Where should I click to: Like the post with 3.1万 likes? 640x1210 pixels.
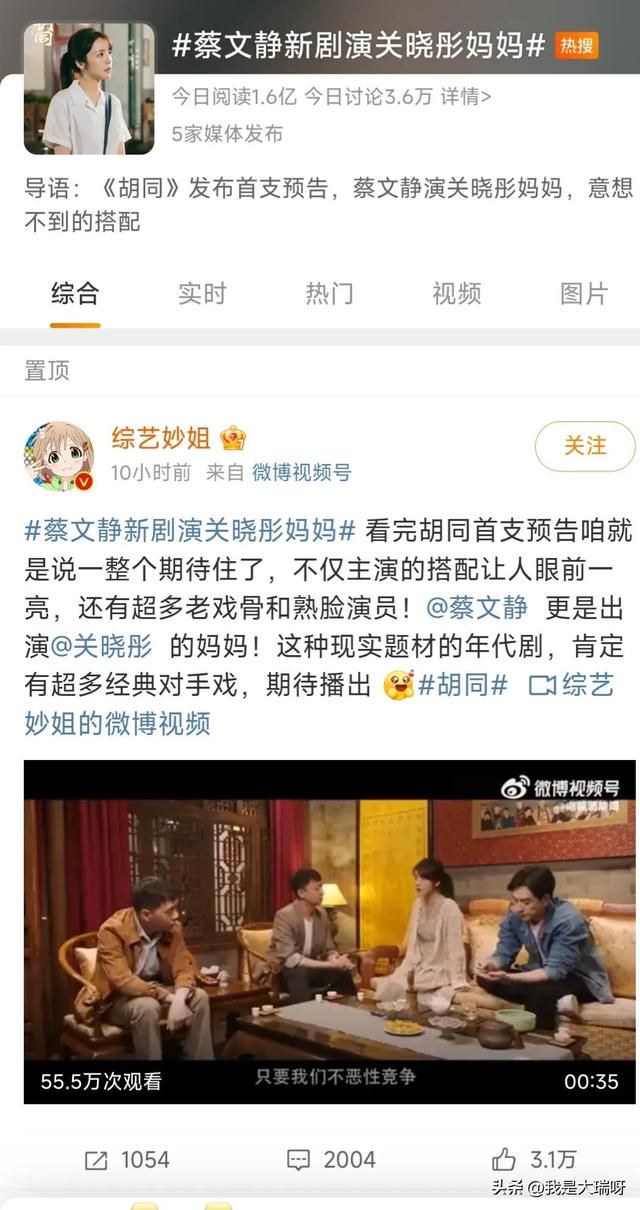click(x=534, y=1160)
